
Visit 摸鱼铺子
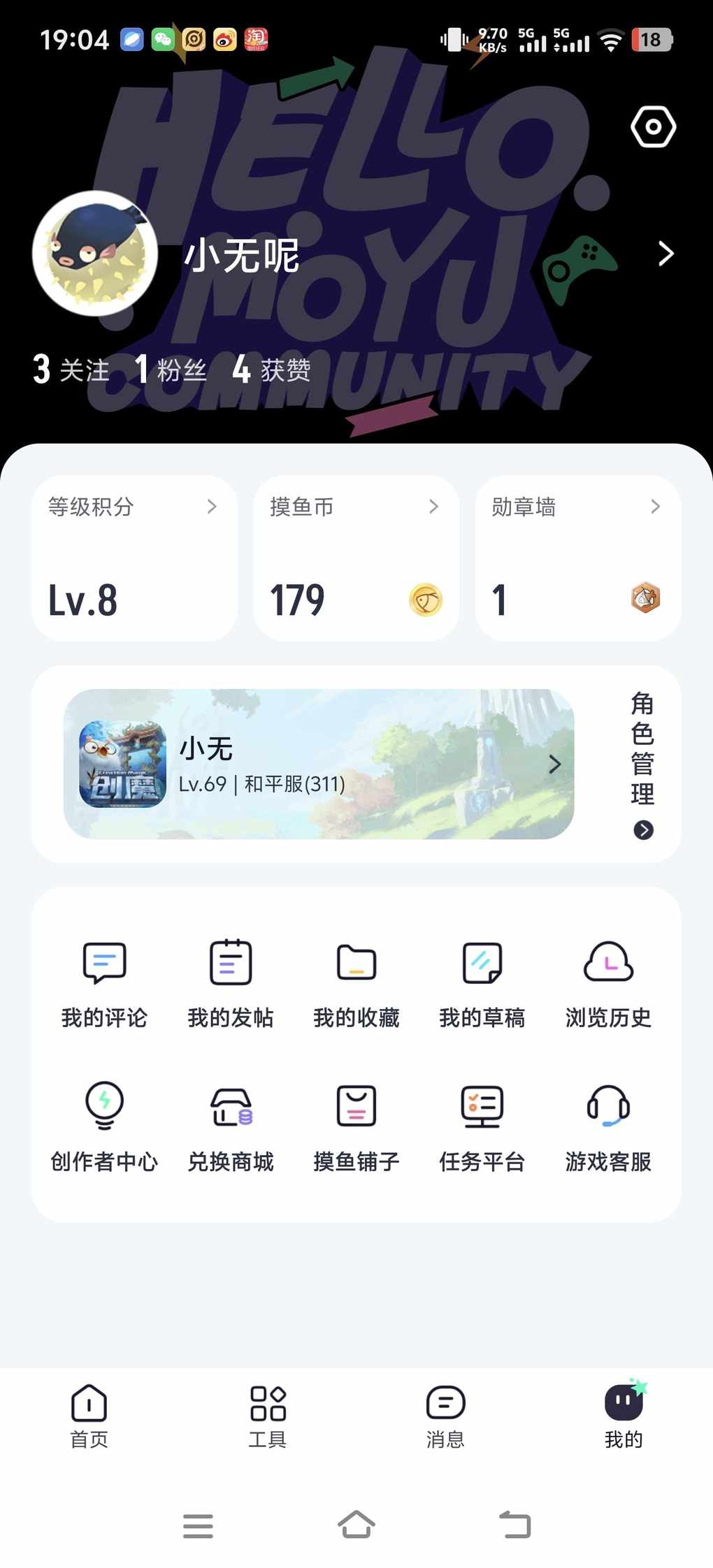point(356,1126)
